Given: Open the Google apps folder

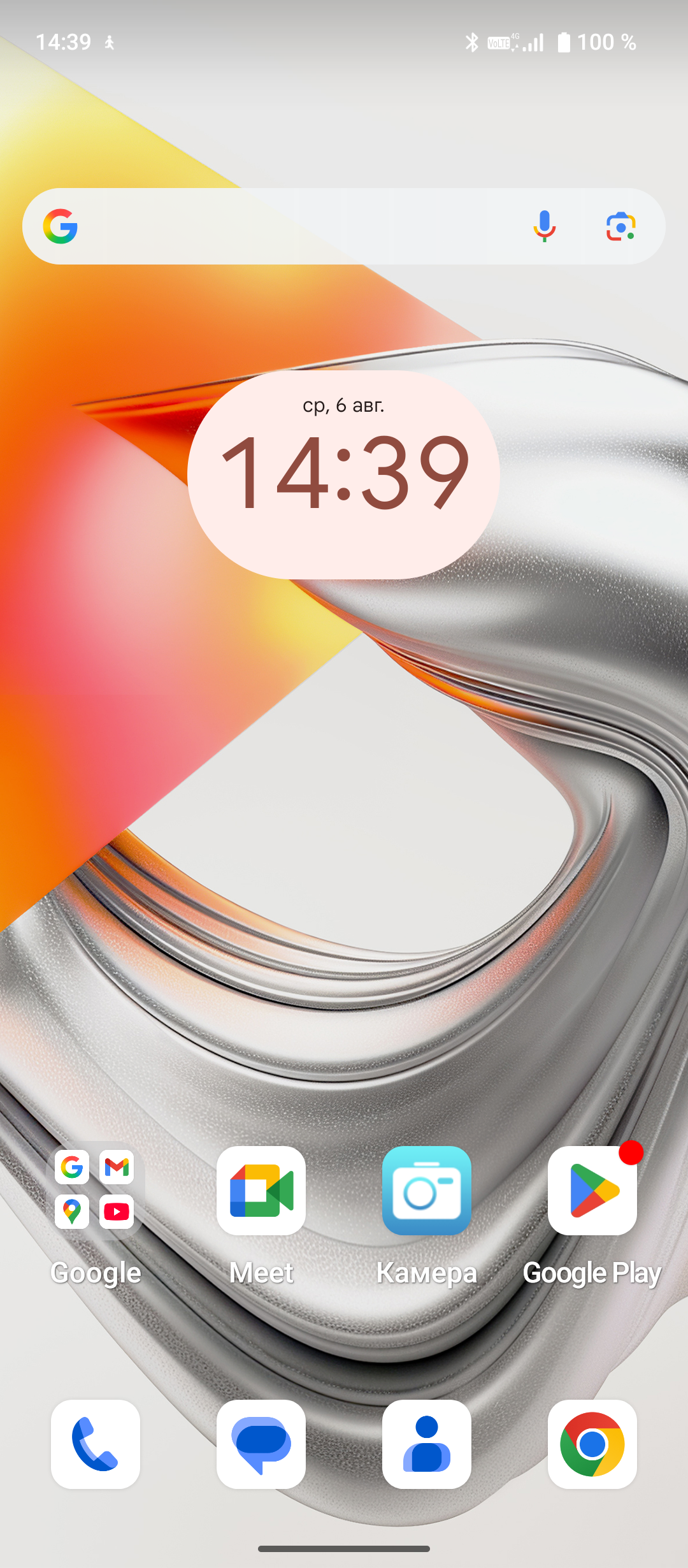Looking at the screenshot, I should (95, 1189).
